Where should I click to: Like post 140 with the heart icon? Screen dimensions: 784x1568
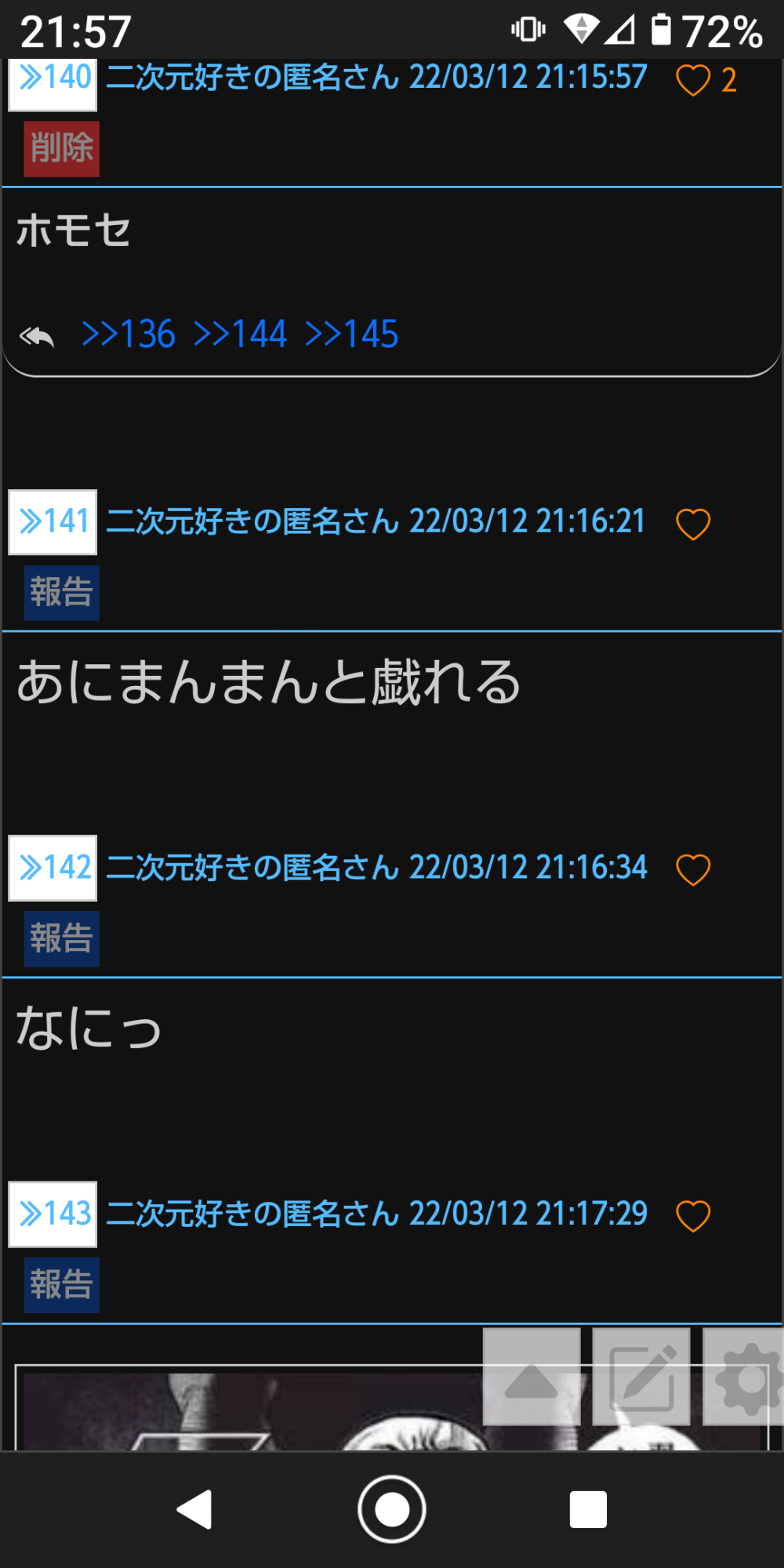[693, 80]
